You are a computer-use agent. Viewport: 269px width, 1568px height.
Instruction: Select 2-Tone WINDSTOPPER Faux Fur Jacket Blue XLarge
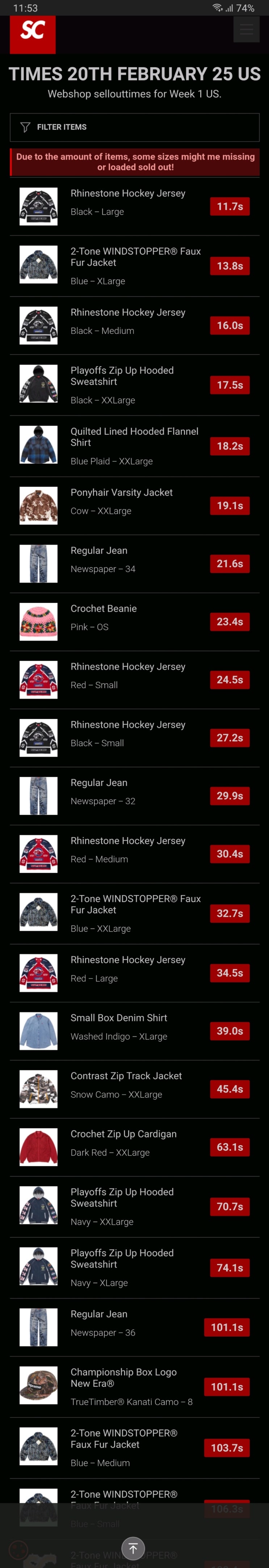(135, 265)
